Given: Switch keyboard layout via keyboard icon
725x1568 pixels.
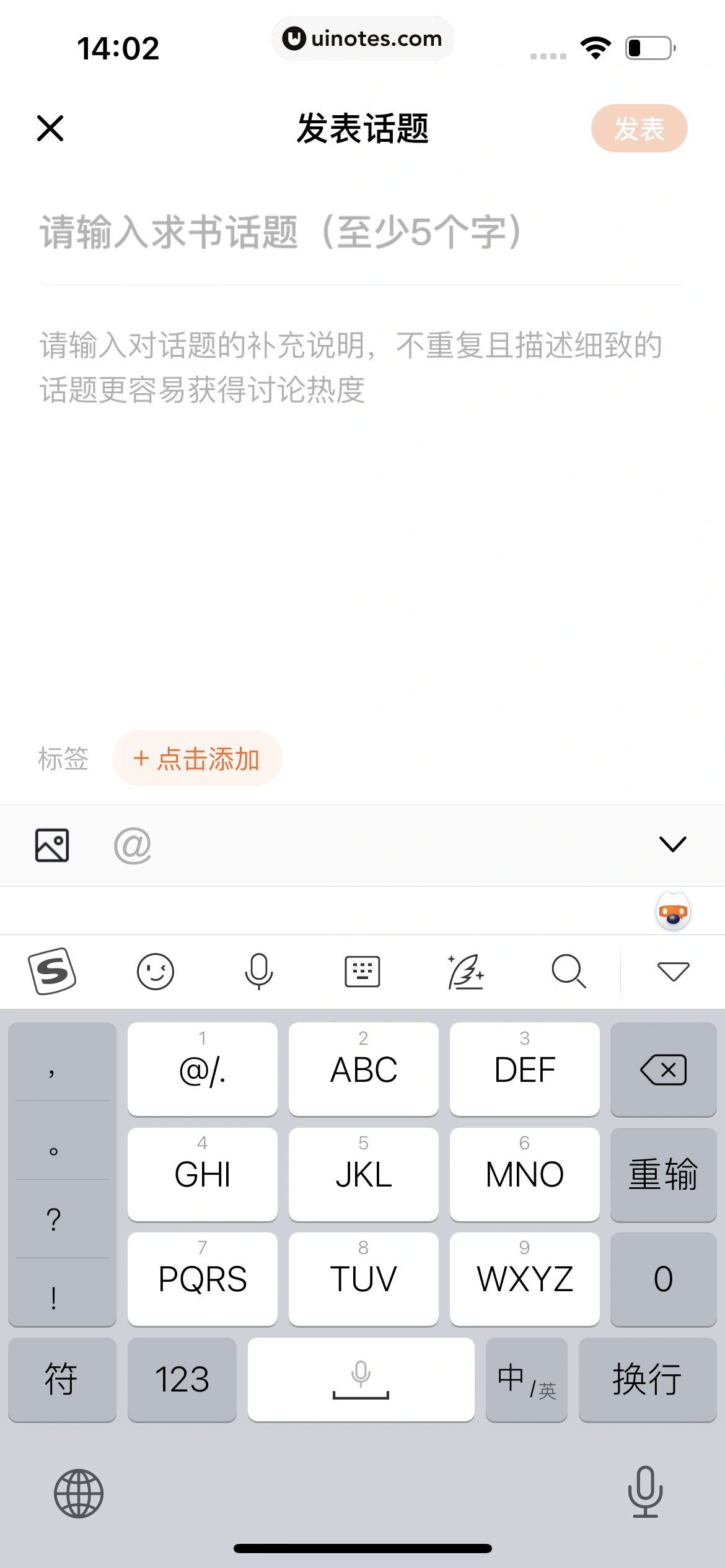Looking at the screenshot, I should tap(362, 971).
